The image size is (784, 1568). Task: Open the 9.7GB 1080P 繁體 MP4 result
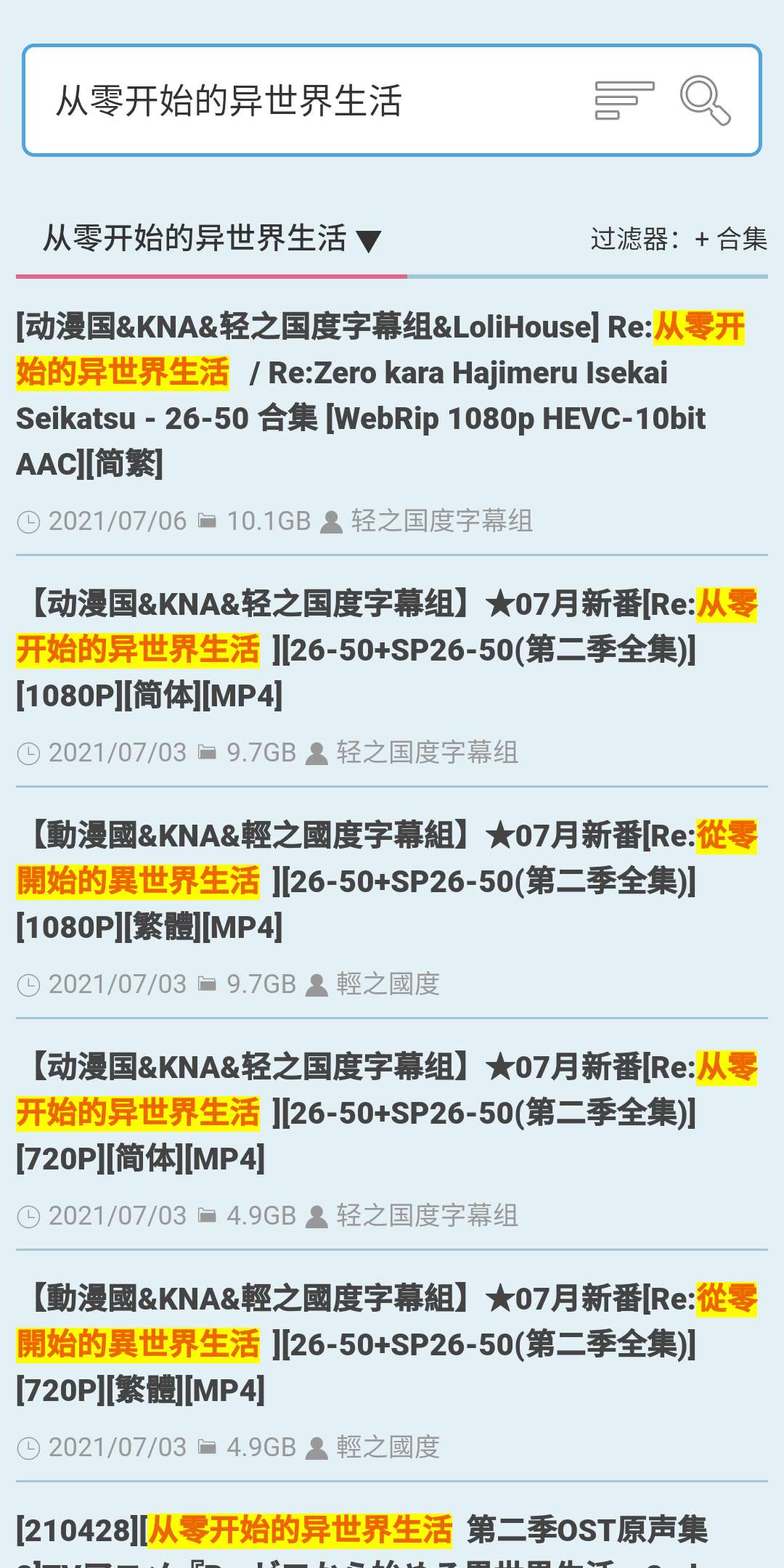click(377, 881)
